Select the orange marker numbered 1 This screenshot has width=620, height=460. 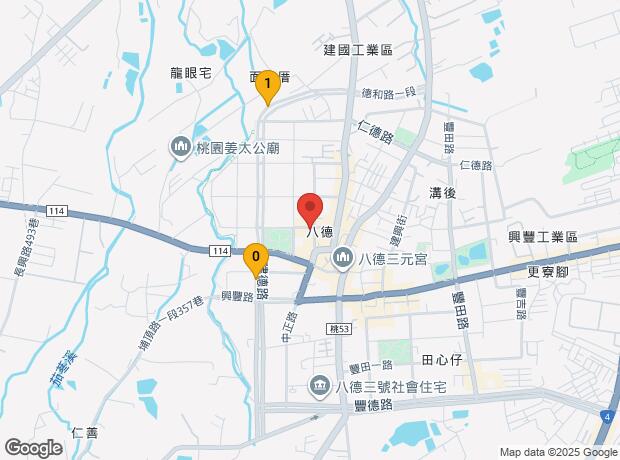tap(267, 87)
